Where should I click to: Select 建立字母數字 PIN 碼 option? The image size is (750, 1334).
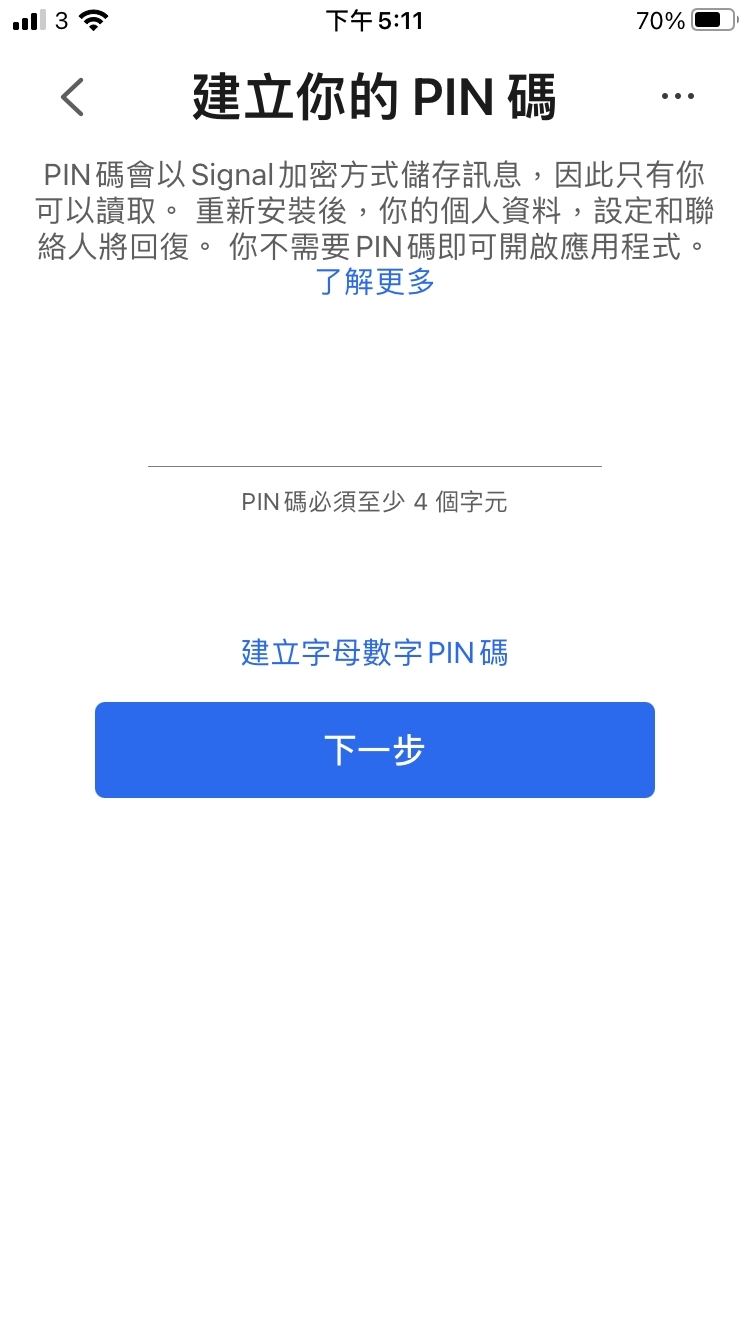pyautogui.click(x=375, y=653)
